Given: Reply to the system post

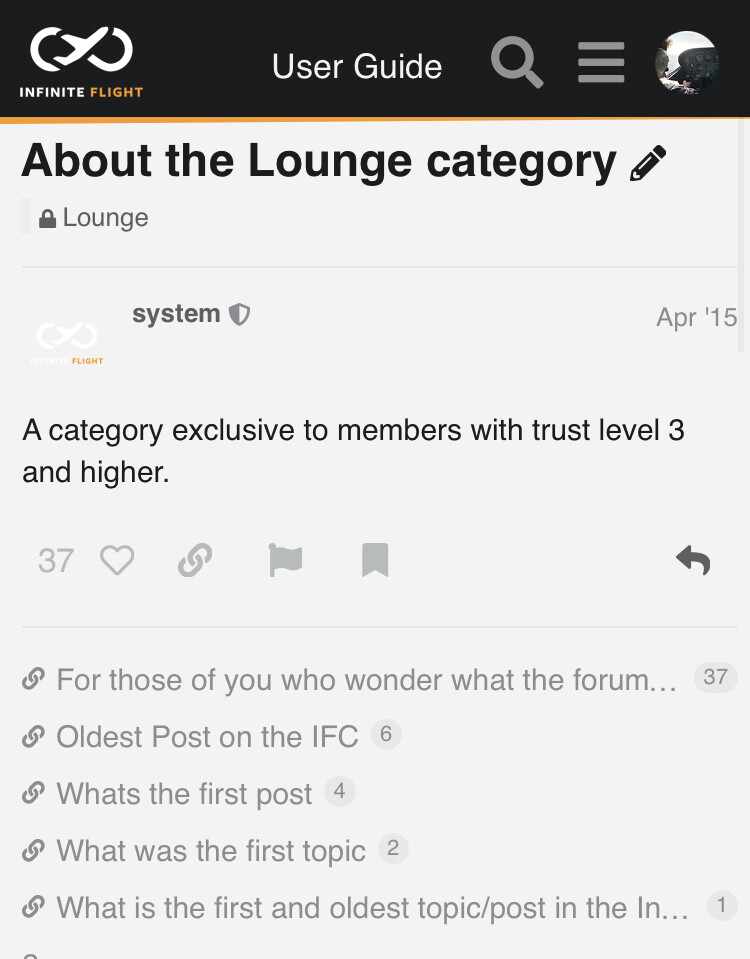Looking at the screenshot, I should [x=693, y=560].
